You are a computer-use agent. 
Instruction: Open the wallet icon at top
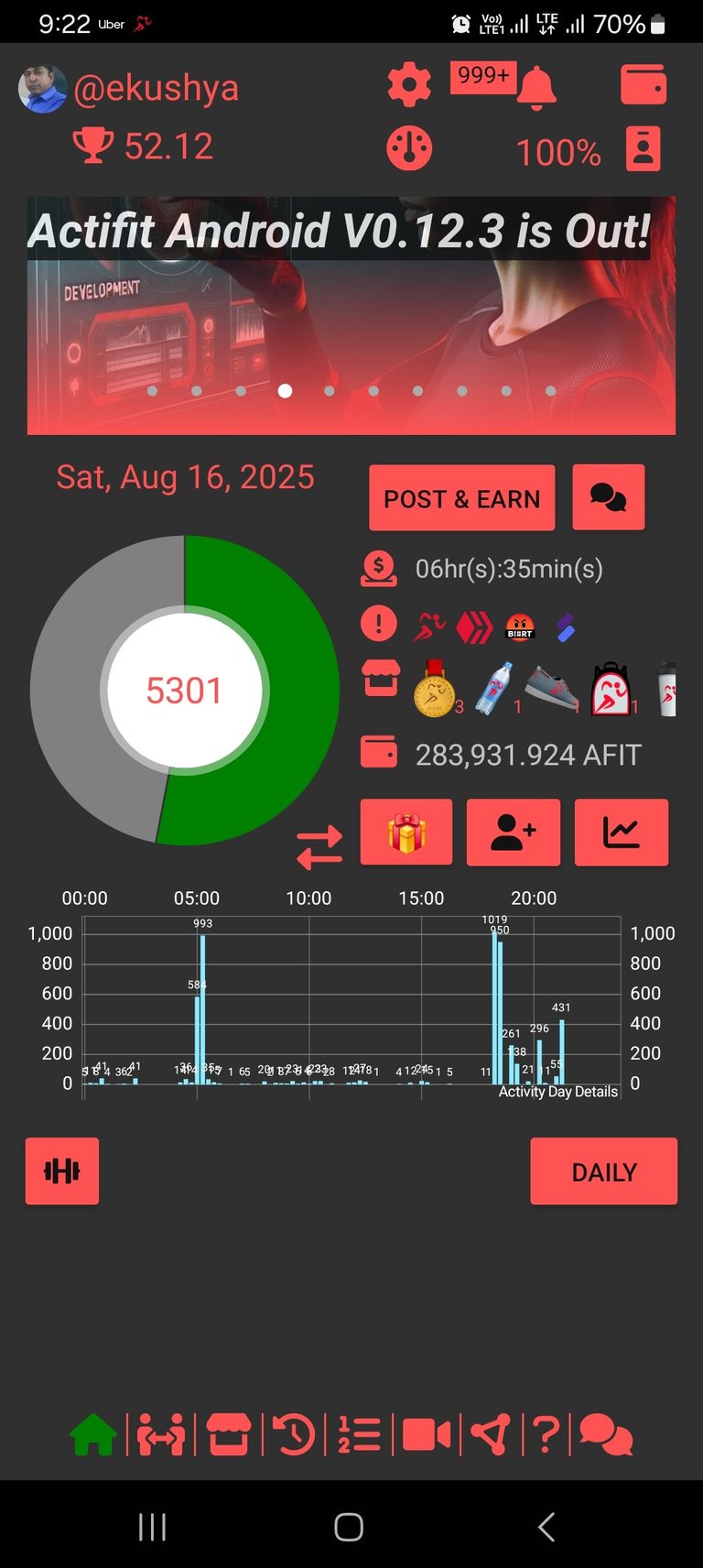pyautogui.click(x=644, y=85)
